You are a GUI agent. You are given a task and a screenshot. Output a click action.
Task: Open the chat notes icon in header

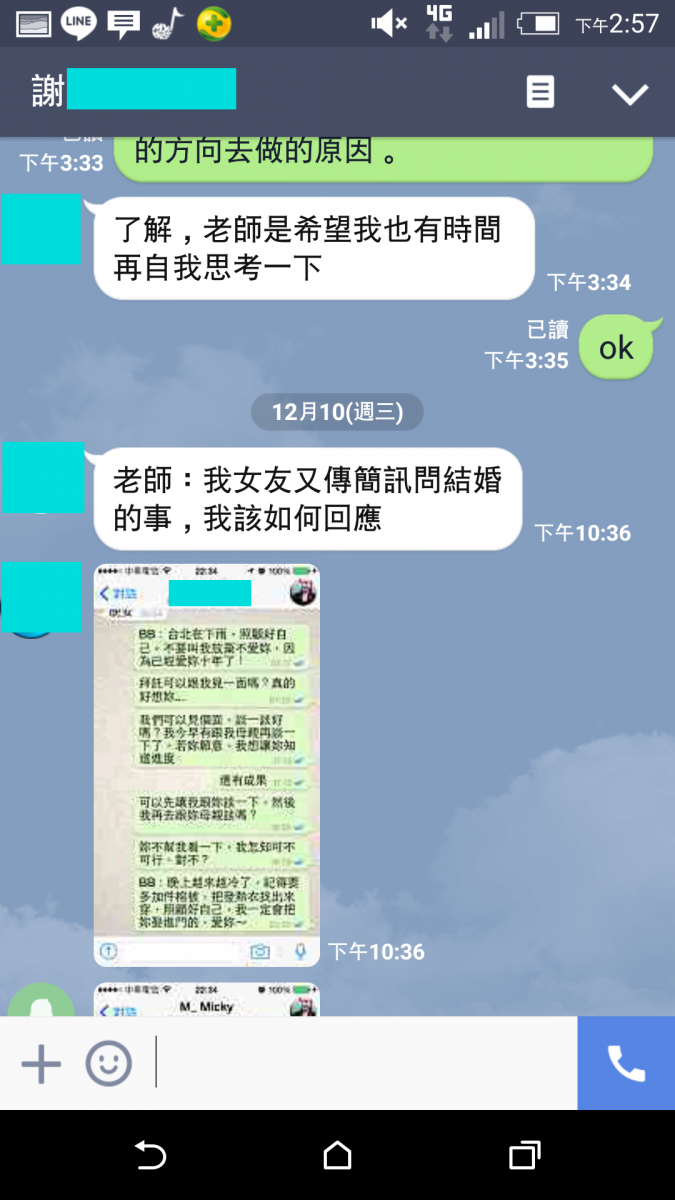click(540, 93)
